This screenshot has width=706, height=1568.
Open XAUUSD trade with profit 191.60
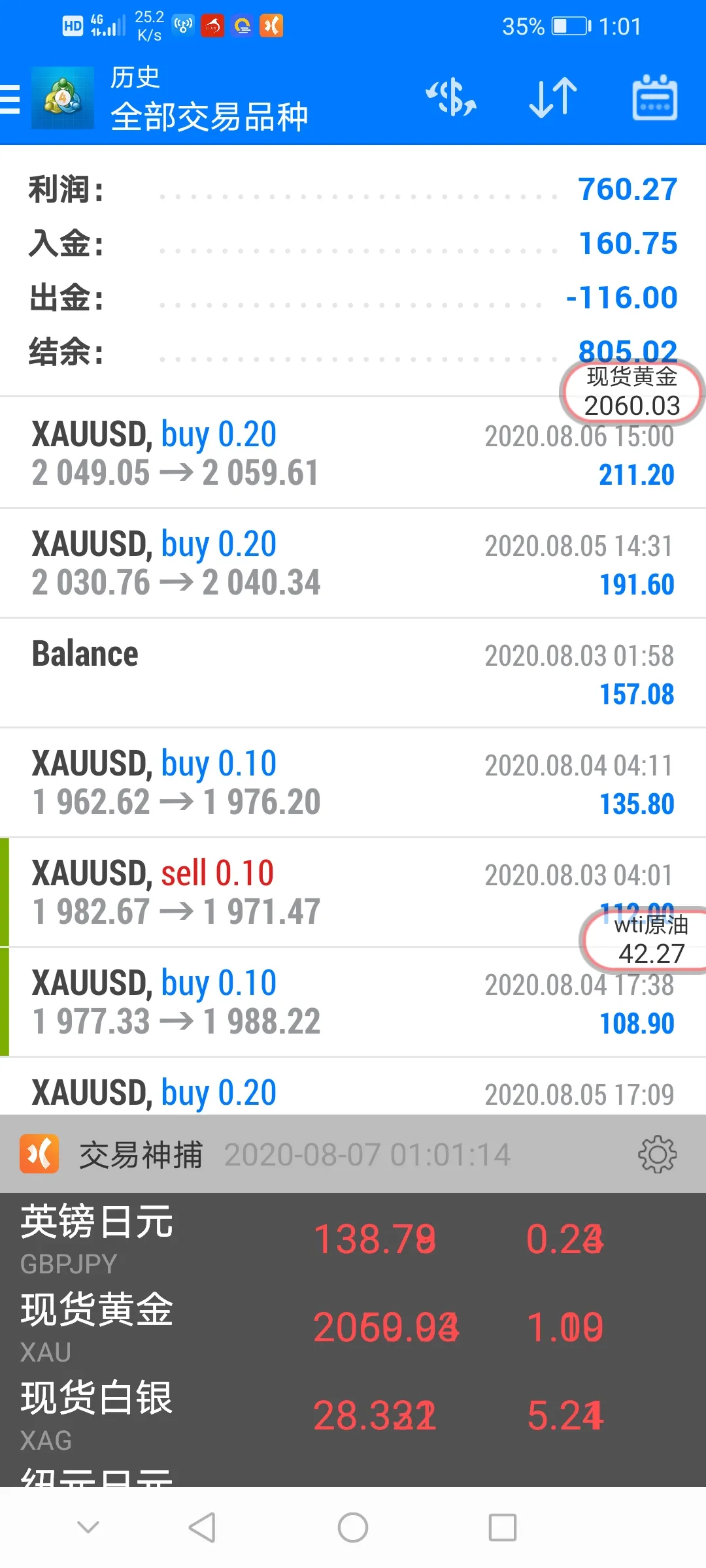coord(353,563)
